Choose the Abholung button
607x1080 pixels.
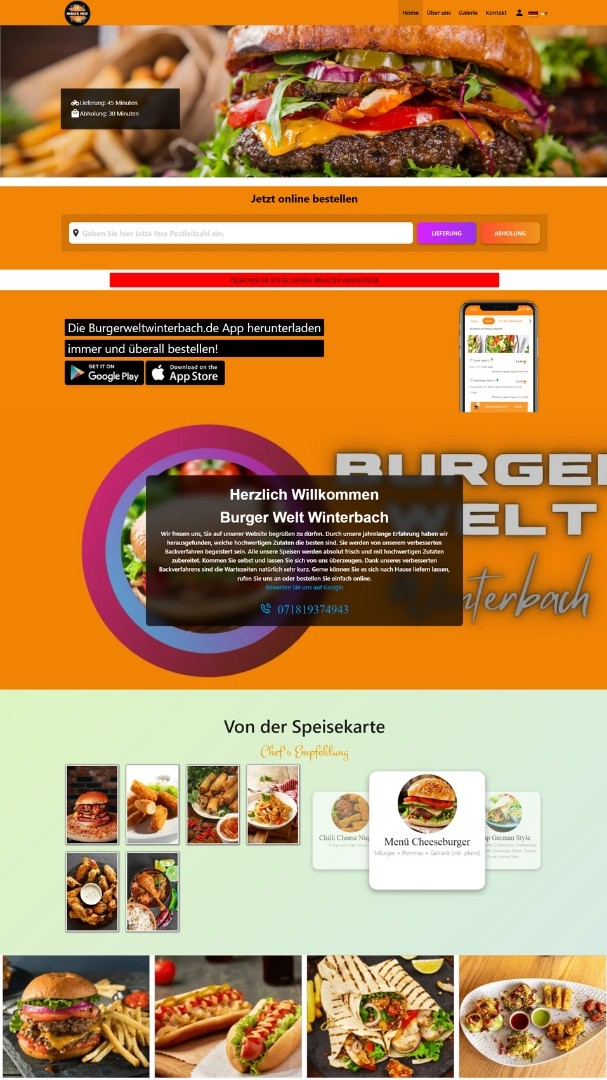[x=509, y=233]
